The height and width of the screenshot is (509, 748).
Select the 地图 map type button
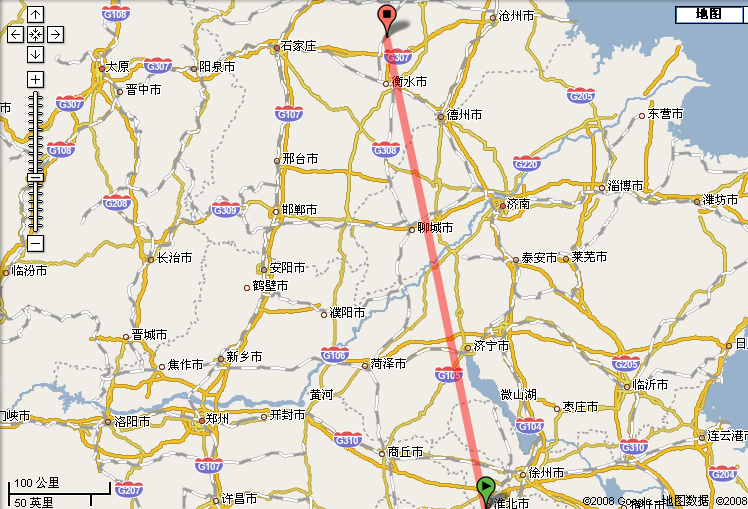pos(709,13)
